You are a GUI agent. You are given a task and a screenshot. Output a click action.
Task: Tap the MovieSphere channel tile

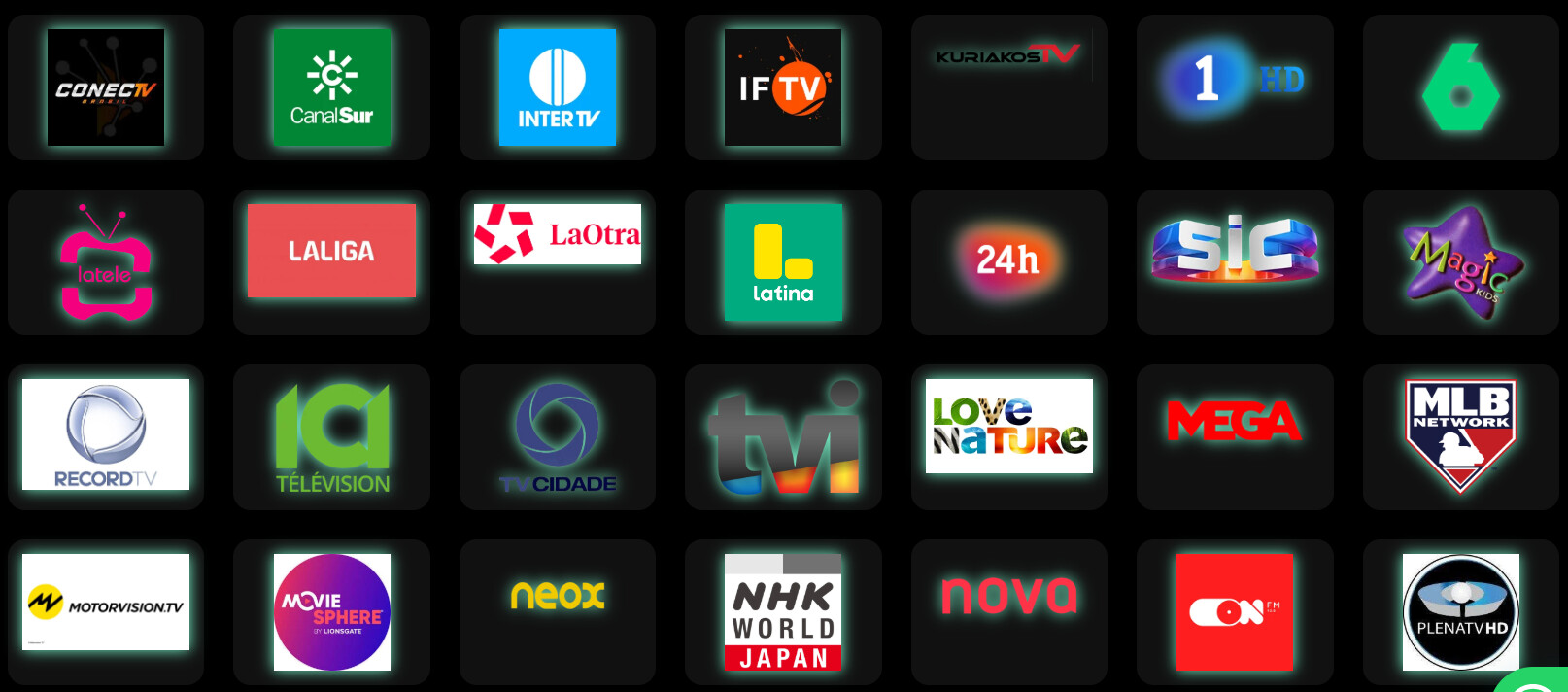click(331, 612)
